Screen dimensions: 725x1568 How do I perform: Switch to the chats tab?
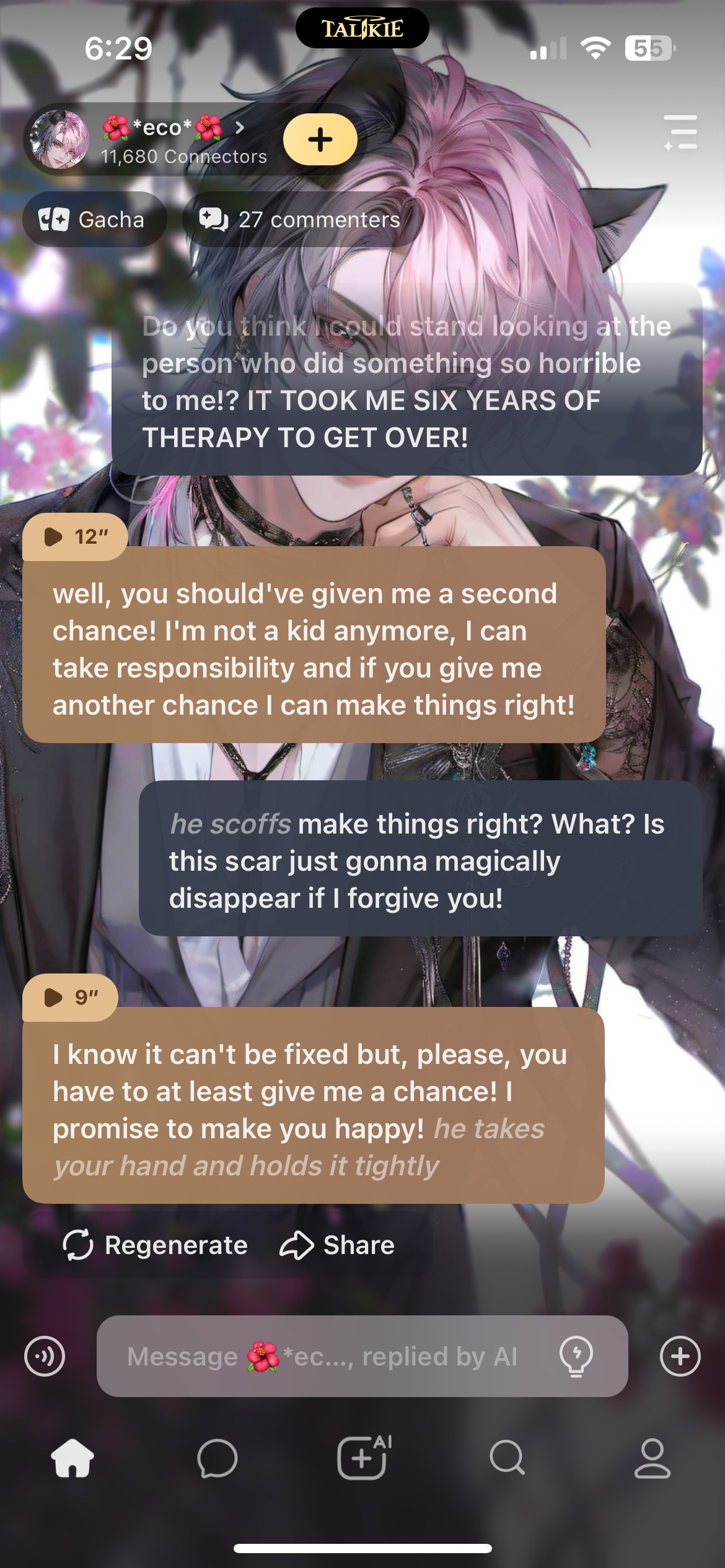pyautogui.click(x=217, y=1458)
